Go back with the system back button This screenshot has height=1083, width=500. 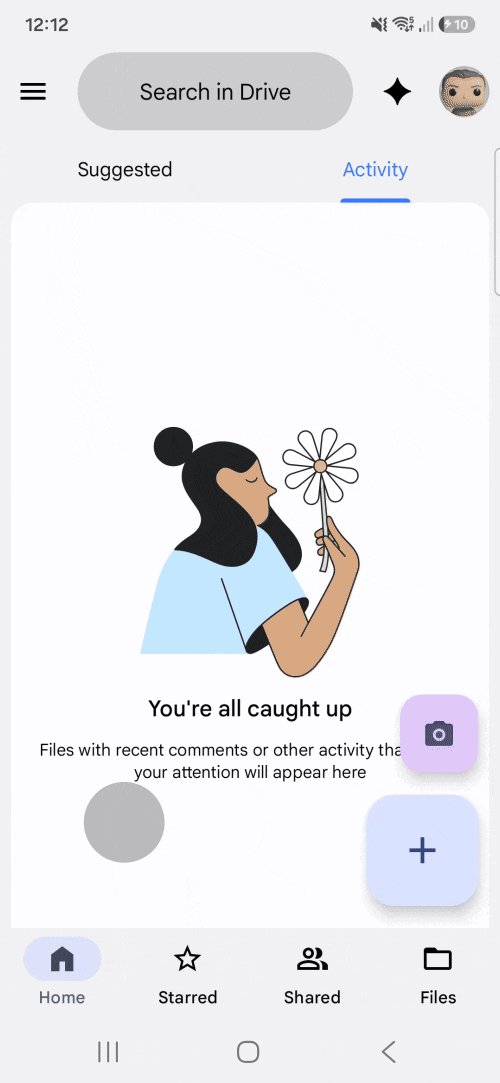pyautogui.click(x=389, y=1052)
